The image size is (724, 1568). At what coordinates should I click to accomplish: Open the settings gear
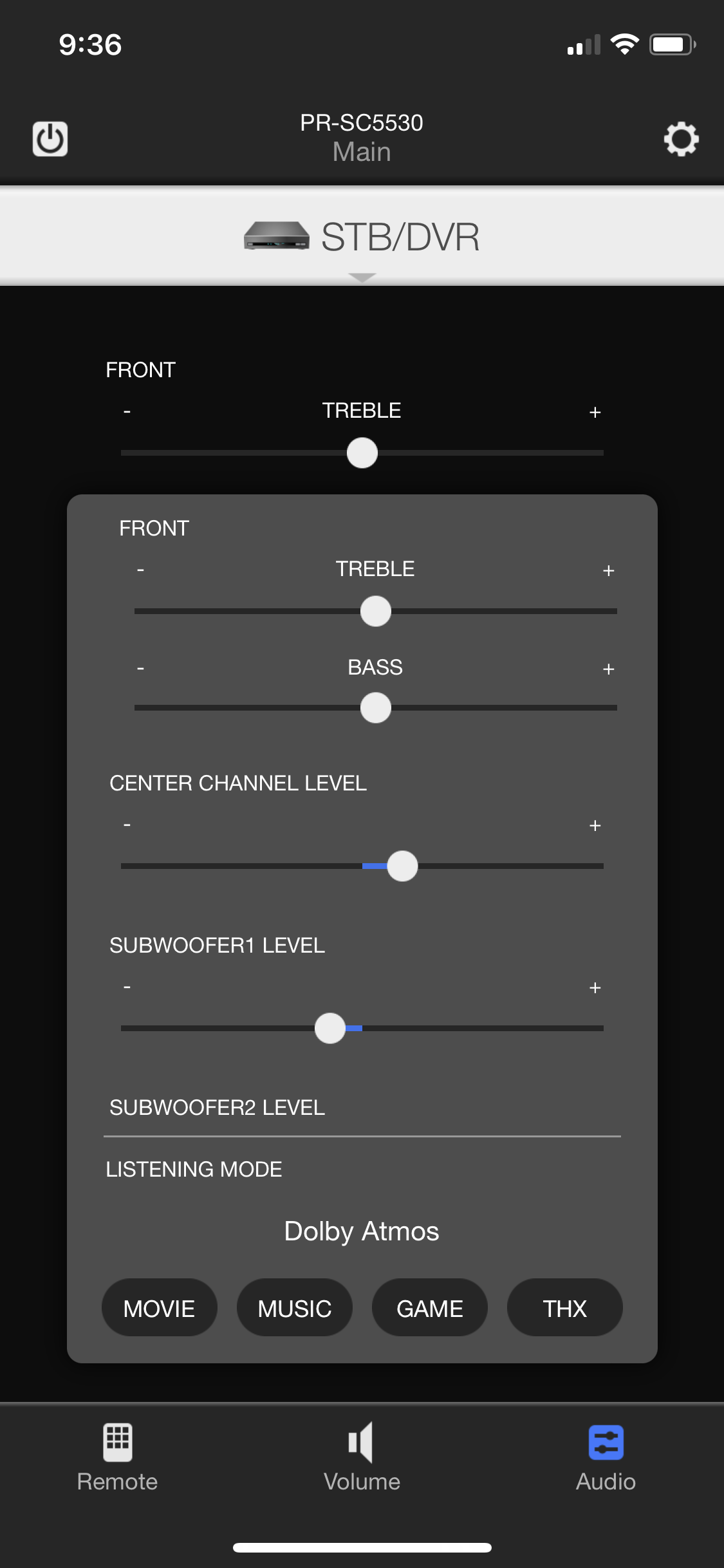click(x=681, y=139)
